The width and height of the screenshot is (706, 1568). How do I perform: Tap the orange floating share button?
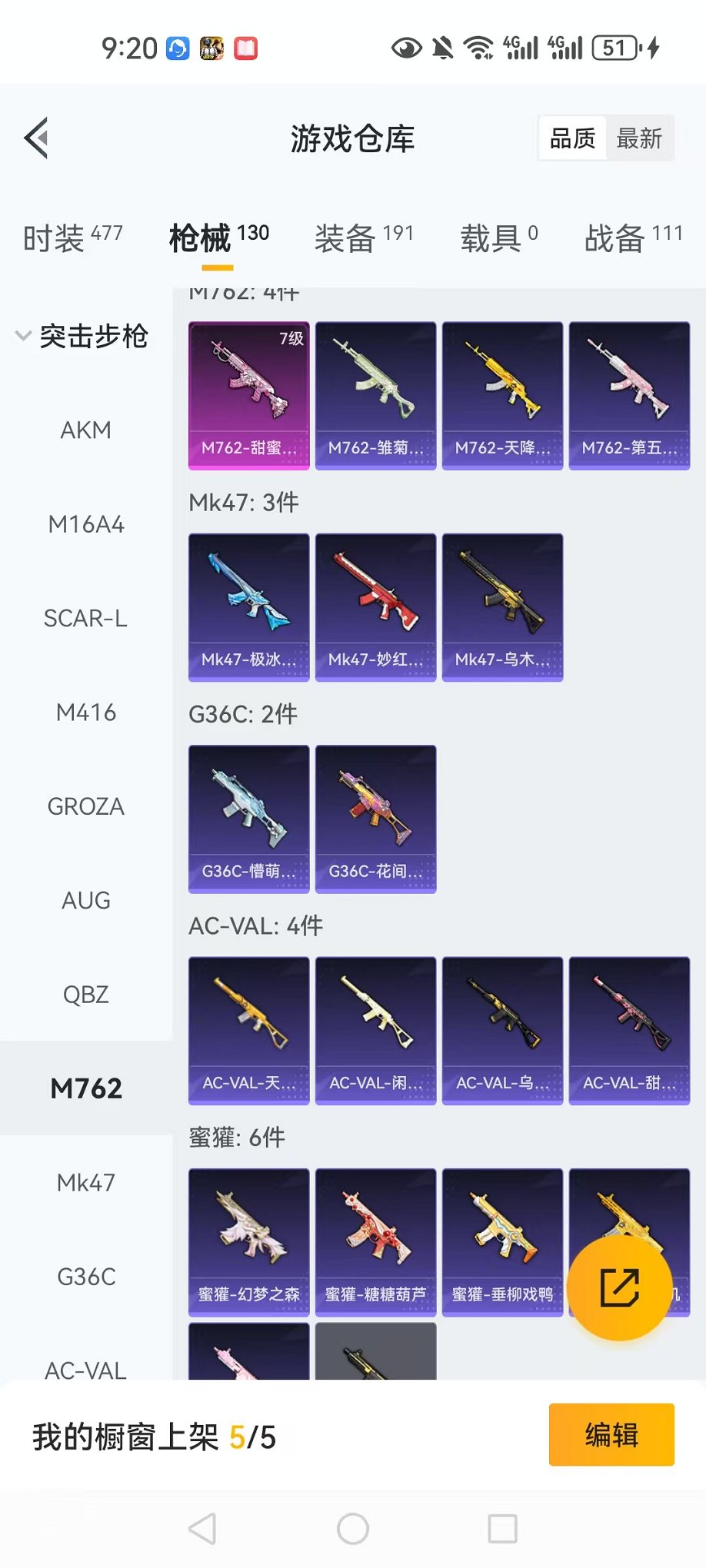click(619, 1287)
